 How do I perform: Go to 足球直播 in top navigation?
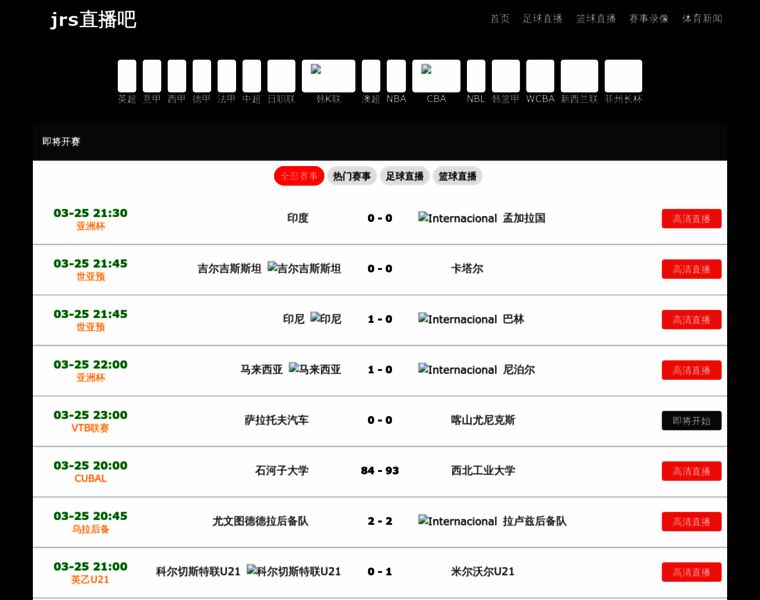tap(542, 18)
